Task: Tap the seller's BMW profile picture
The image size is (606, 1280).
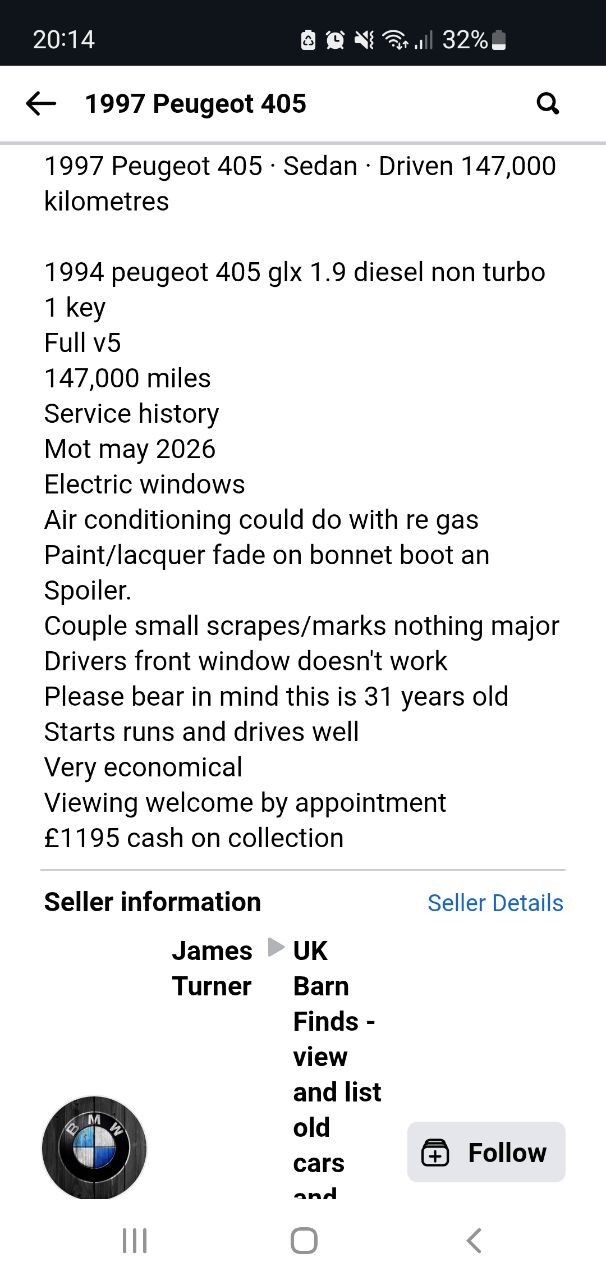Action: click(x=94, y=1148)
